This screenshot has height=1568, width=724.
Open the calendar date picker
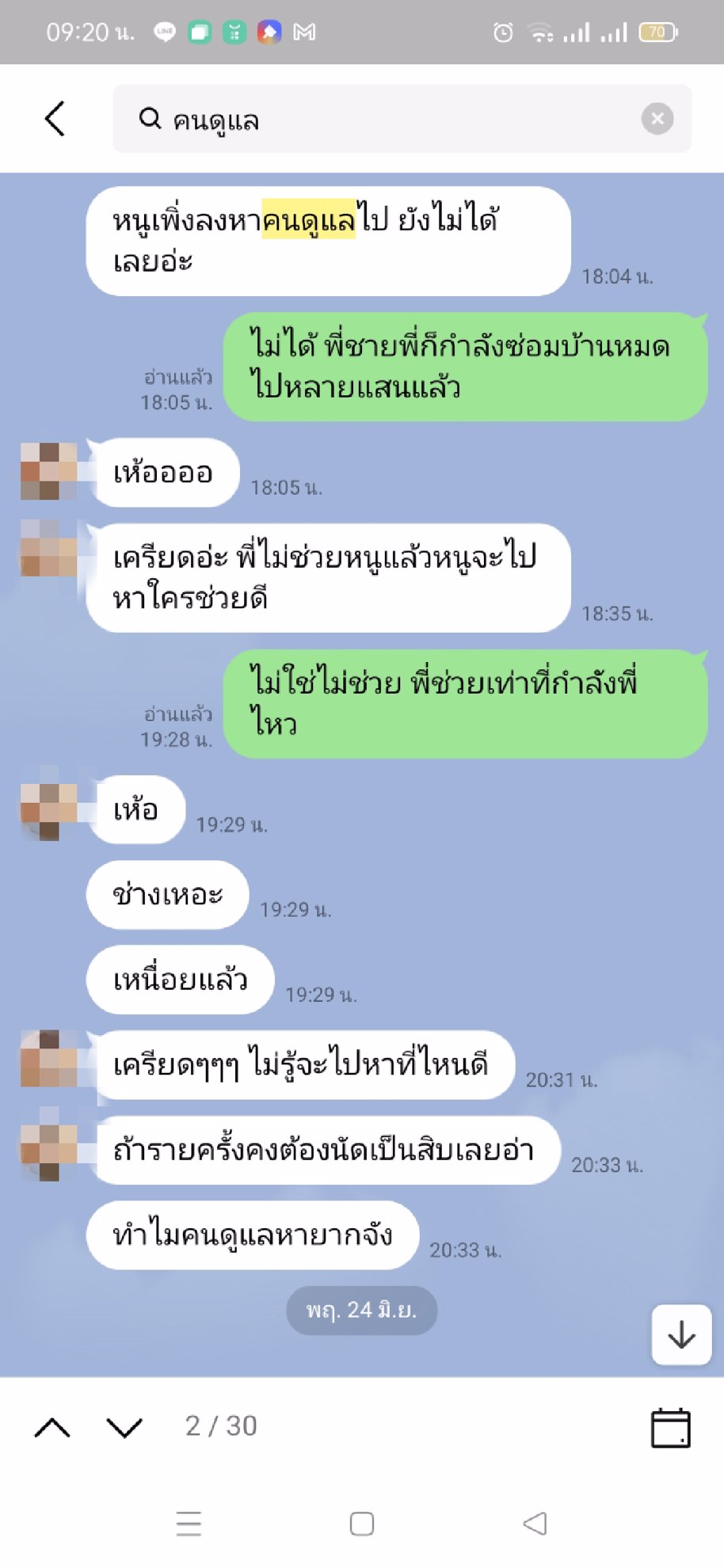pos(670,1428)
